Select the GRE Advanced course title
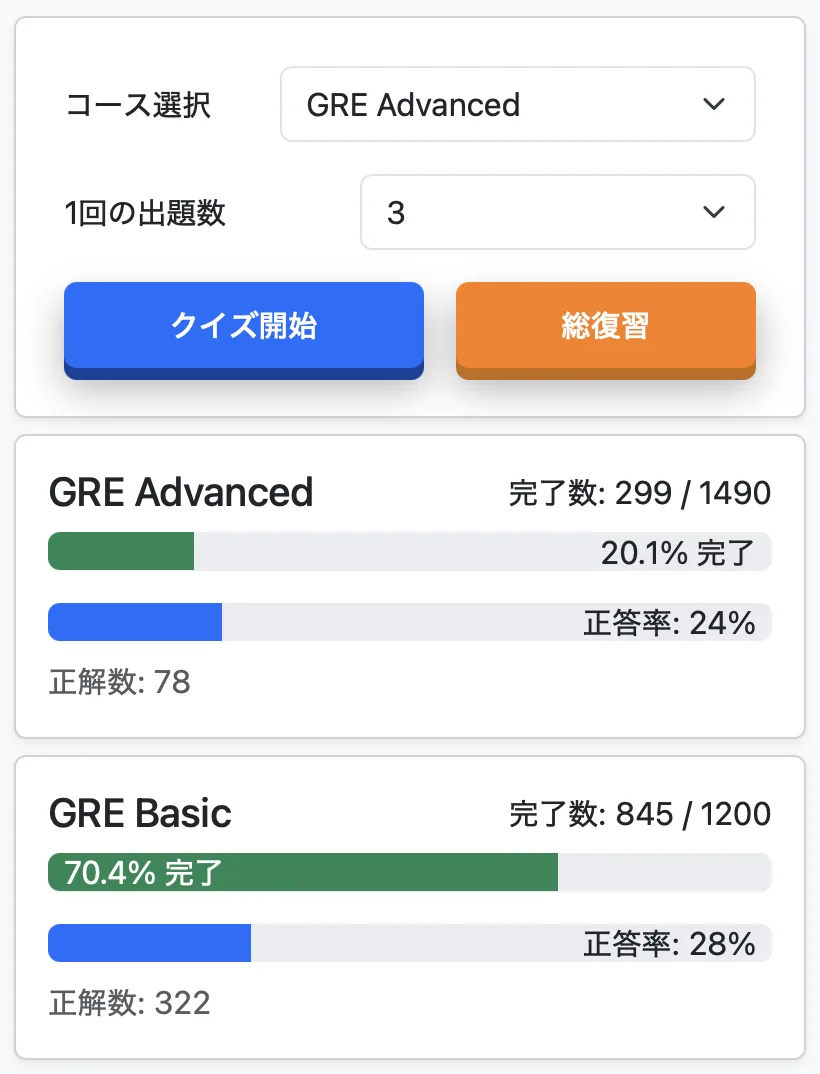Image resolution: width=820 pixels, height=1074 pixels. [181, 492]
